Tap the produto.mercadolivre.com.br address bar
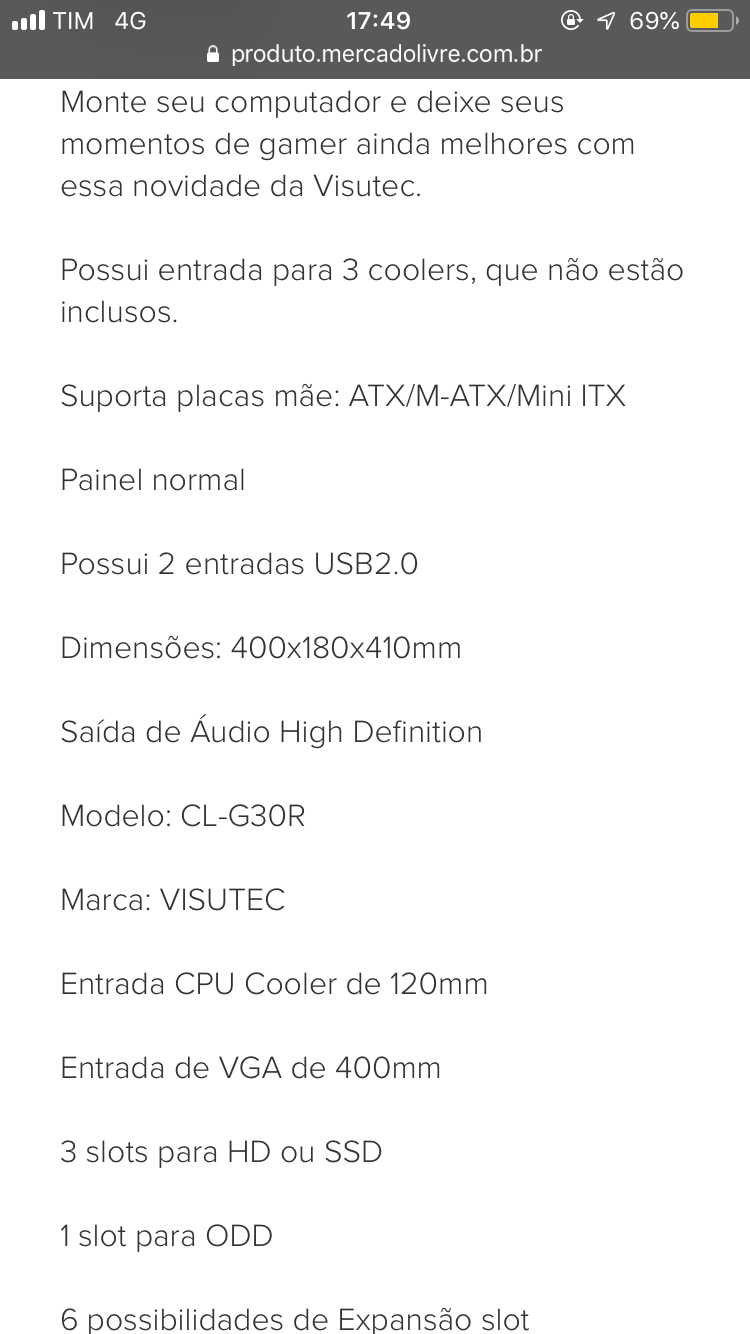The height and width of the screenshot is (1334, 750). coord(374,54)
